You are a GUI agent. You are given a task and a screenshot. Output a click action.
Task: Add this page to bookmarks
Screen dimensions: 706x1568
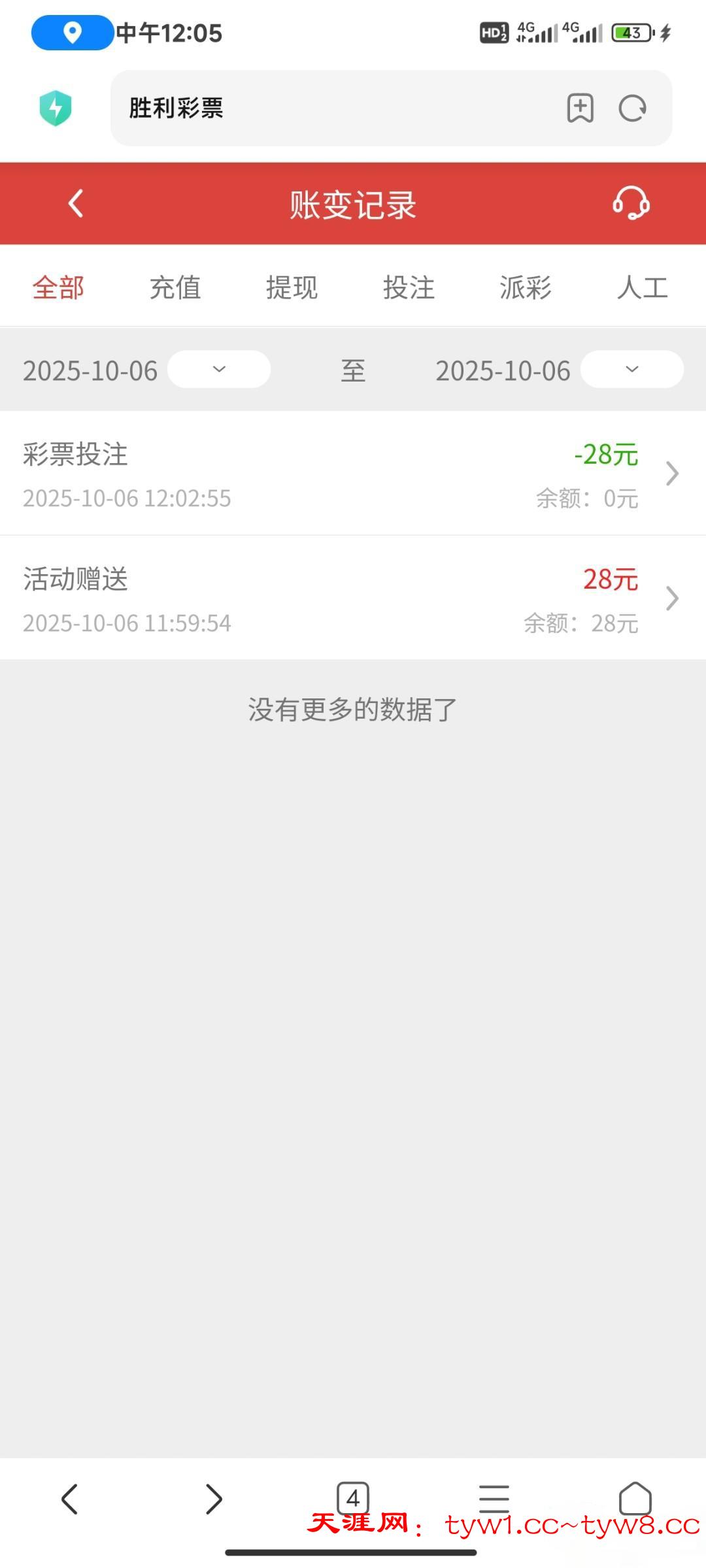580,108
